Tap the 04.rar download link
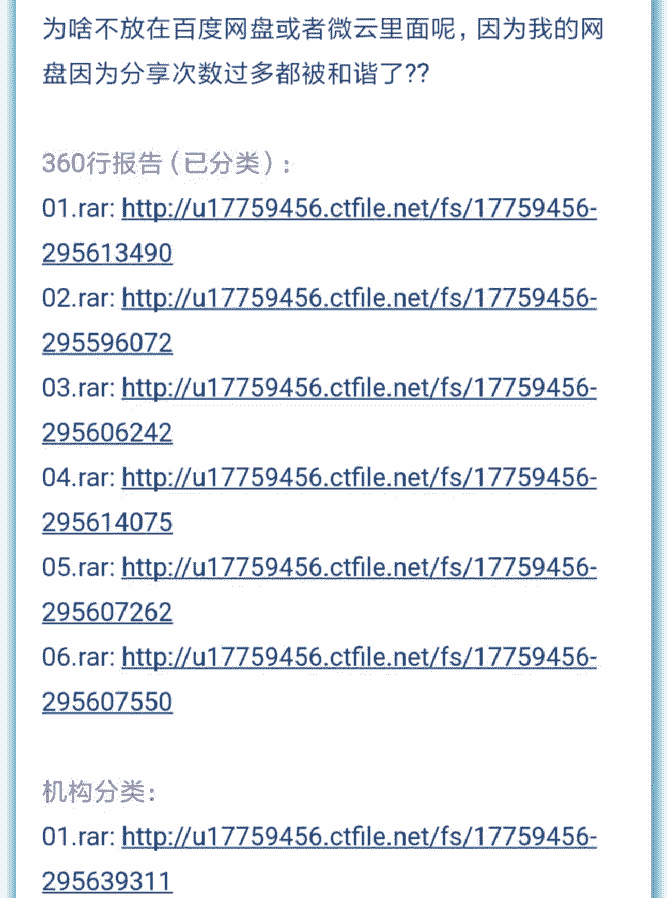Viewport: 667px width, 898px height. (x=359, y=478)
